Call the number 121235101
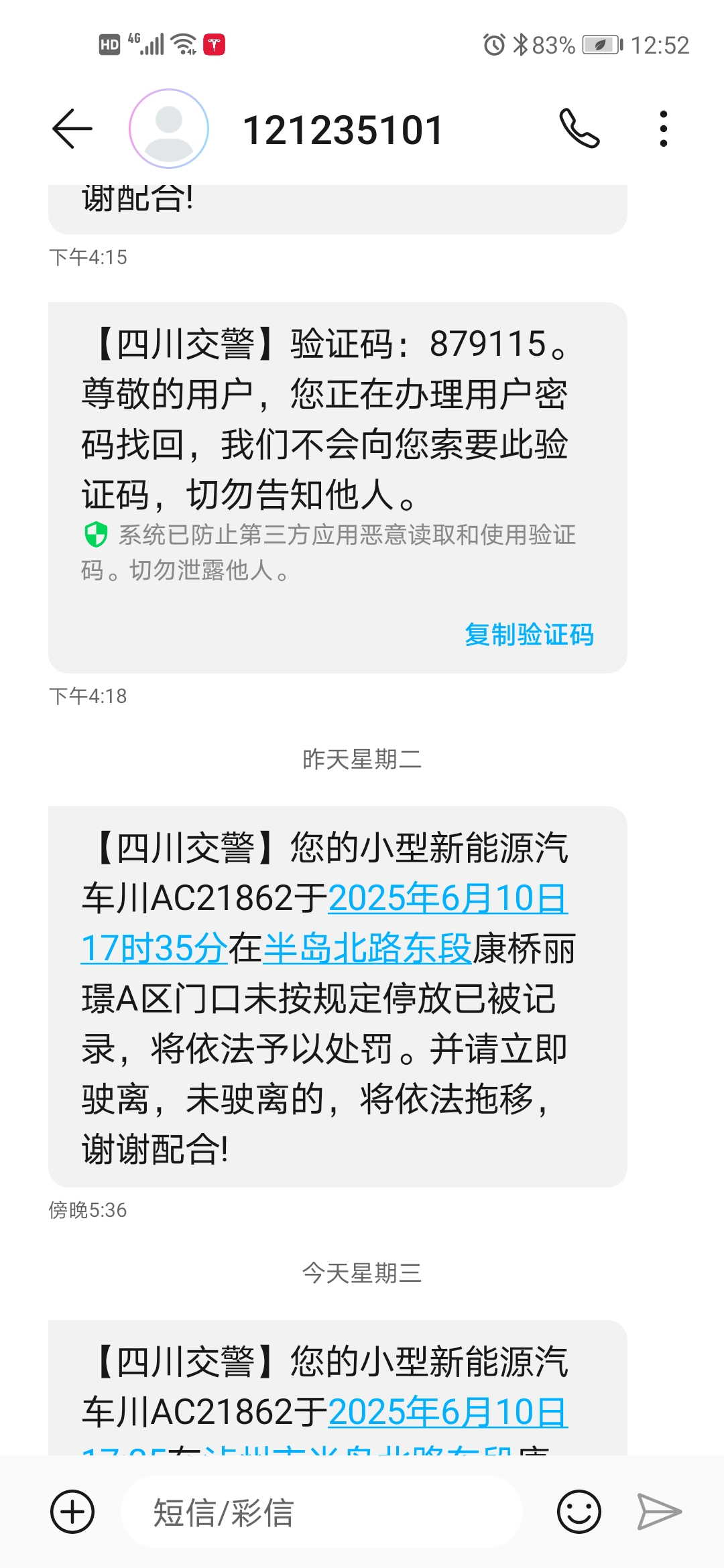Viewport: 724px width, 1568px height. coord(579,129)
